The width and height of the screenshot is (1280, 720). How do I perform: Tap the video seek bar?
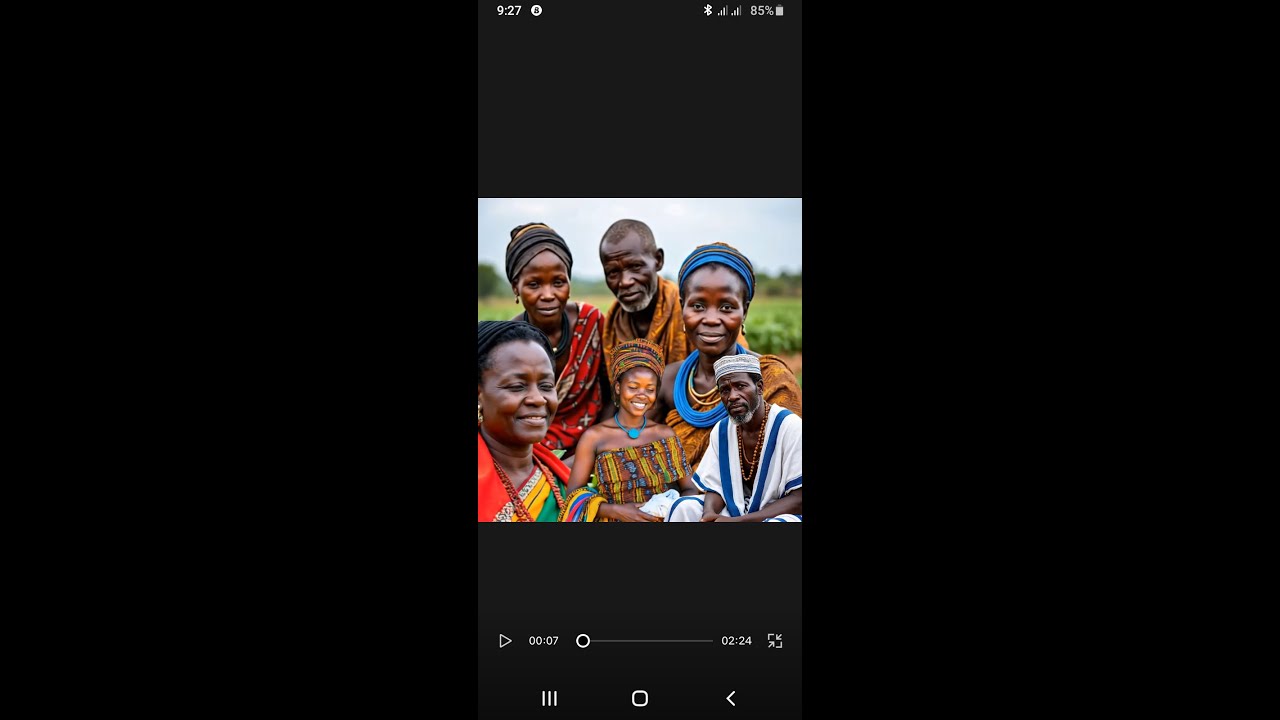[x=645, y=641]
